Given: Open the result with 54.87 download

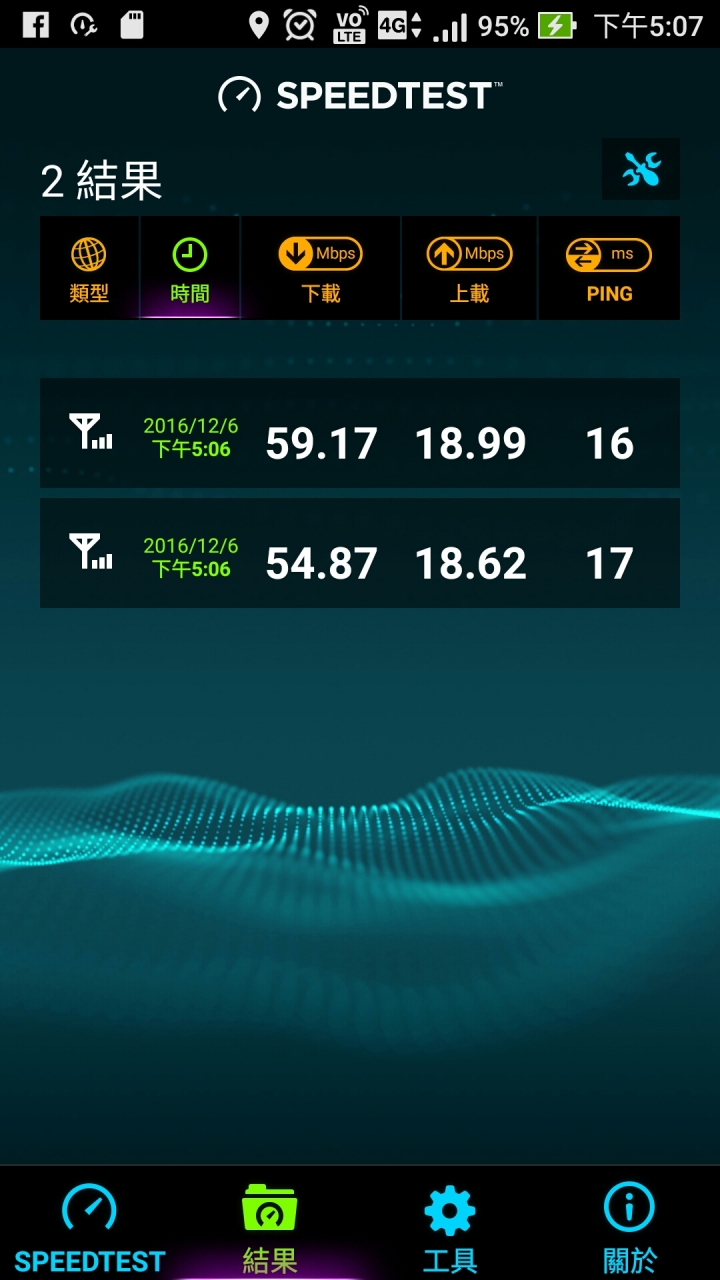Looking at the screenshot, I should [360, 553].
